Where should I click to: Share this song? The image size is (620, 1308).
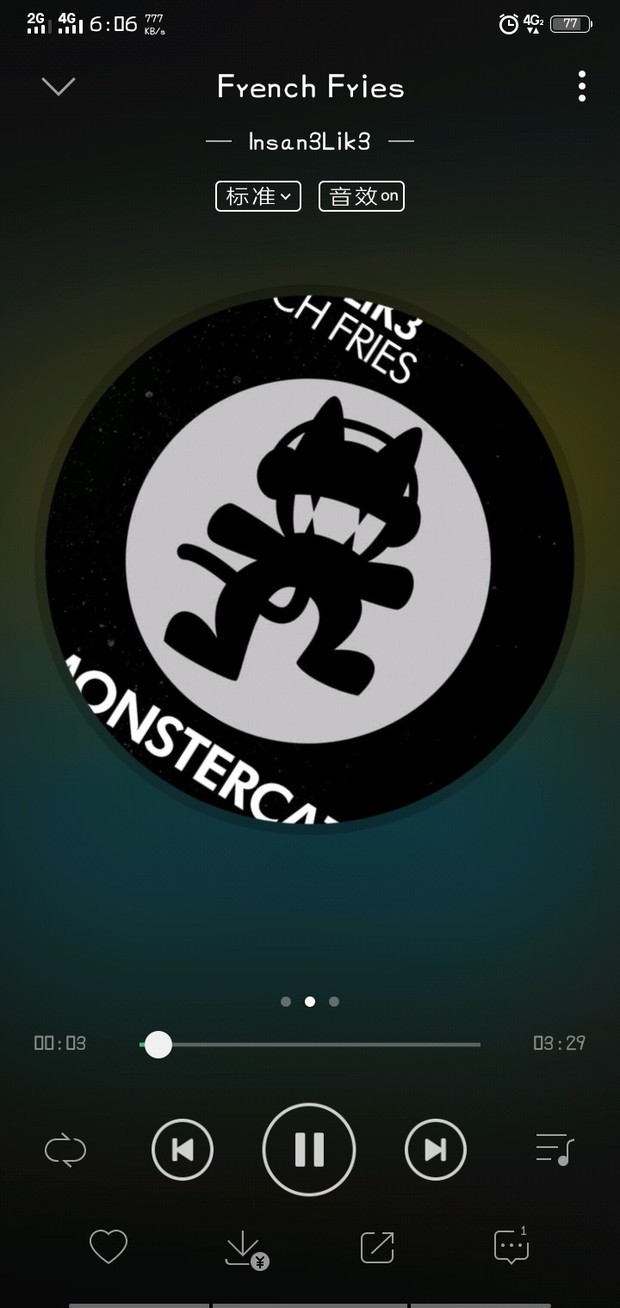click(x=377, y=1246)
